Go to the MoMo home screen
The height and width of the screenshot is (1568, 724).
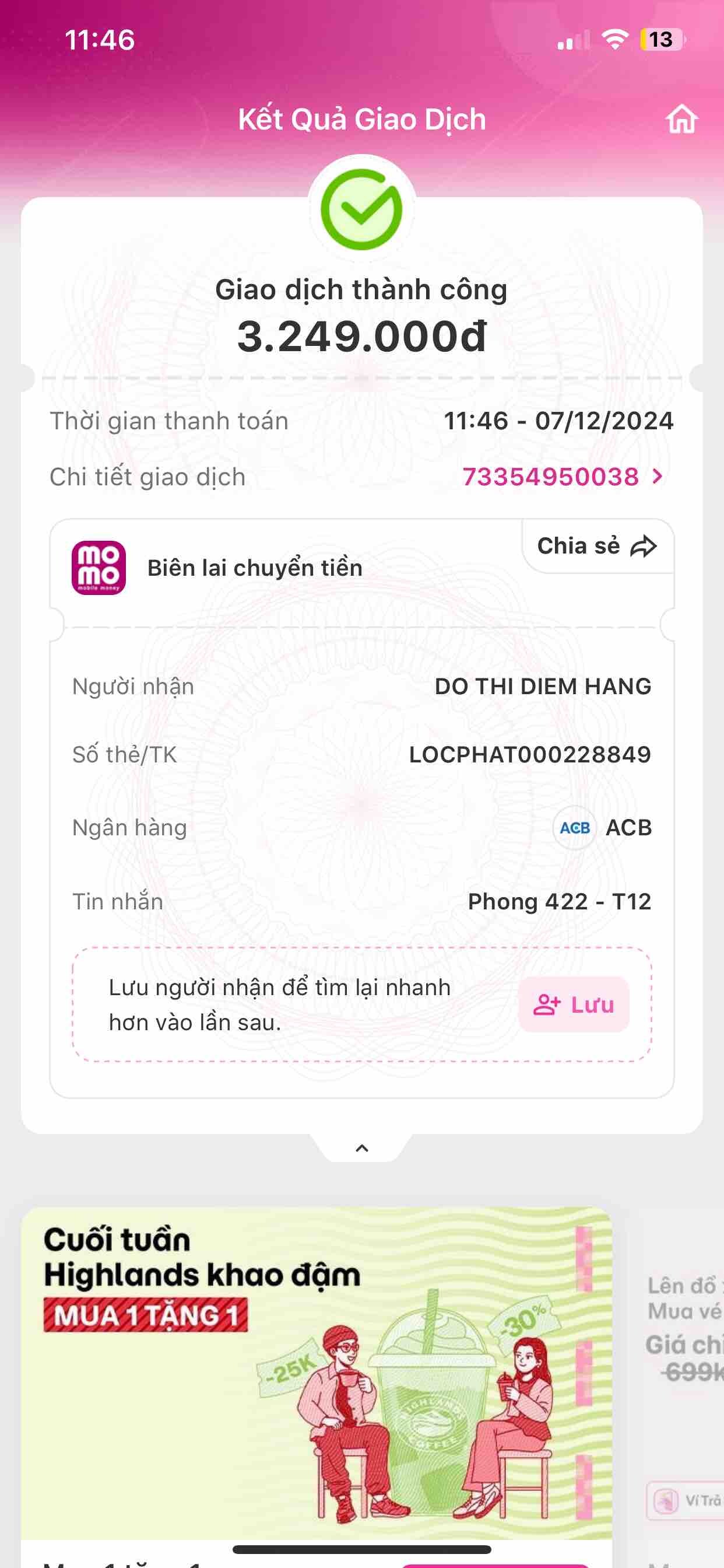point(681,118)
